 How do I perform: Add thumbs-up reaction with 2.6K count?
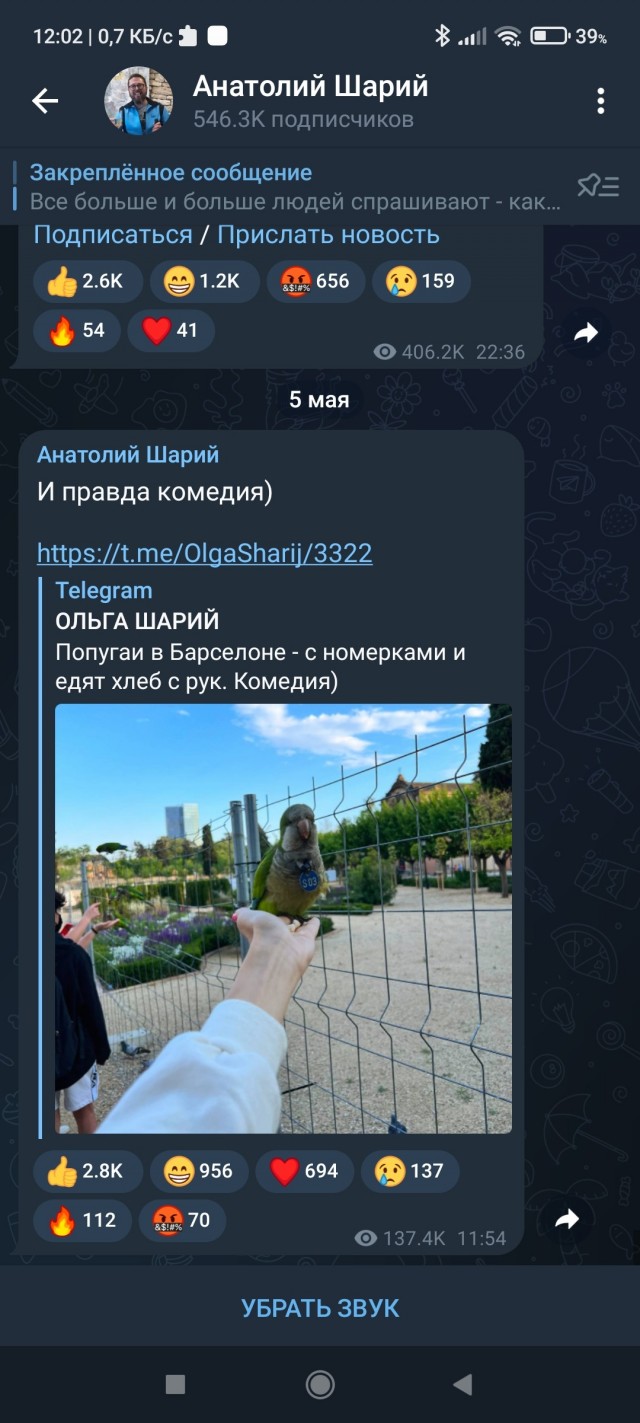tap(88, 282)
